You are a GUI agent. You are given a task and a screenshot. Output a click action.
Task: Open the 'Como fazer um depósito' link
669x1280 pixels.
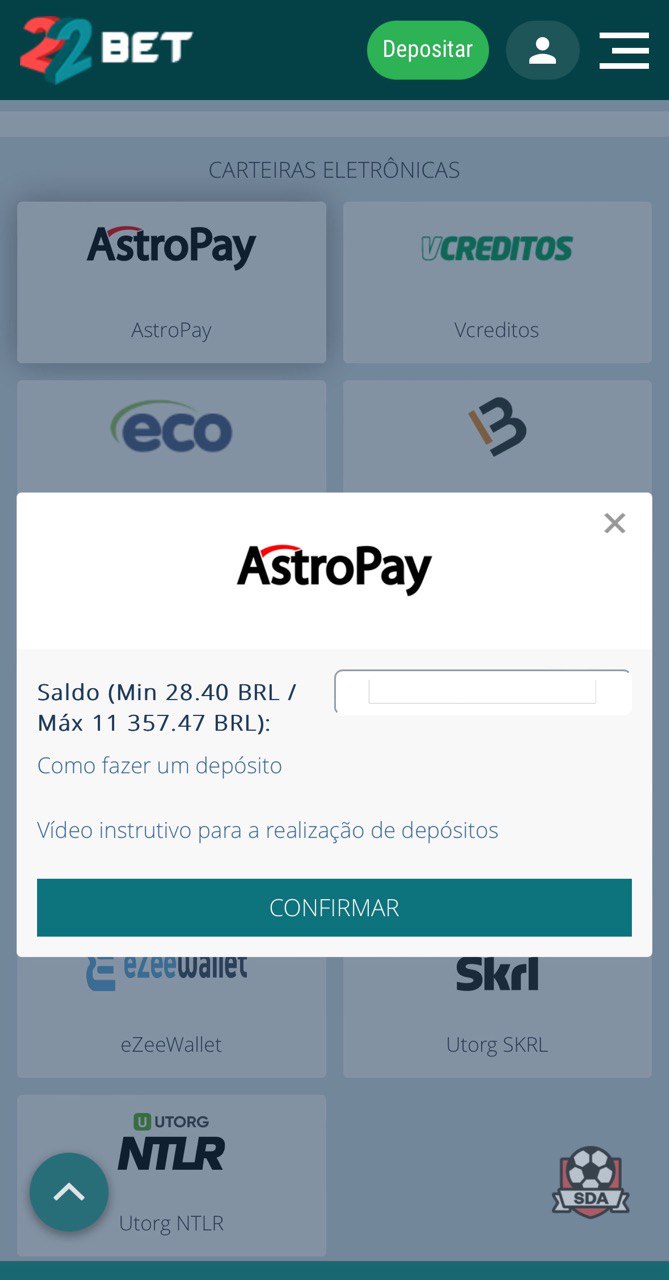160,766
